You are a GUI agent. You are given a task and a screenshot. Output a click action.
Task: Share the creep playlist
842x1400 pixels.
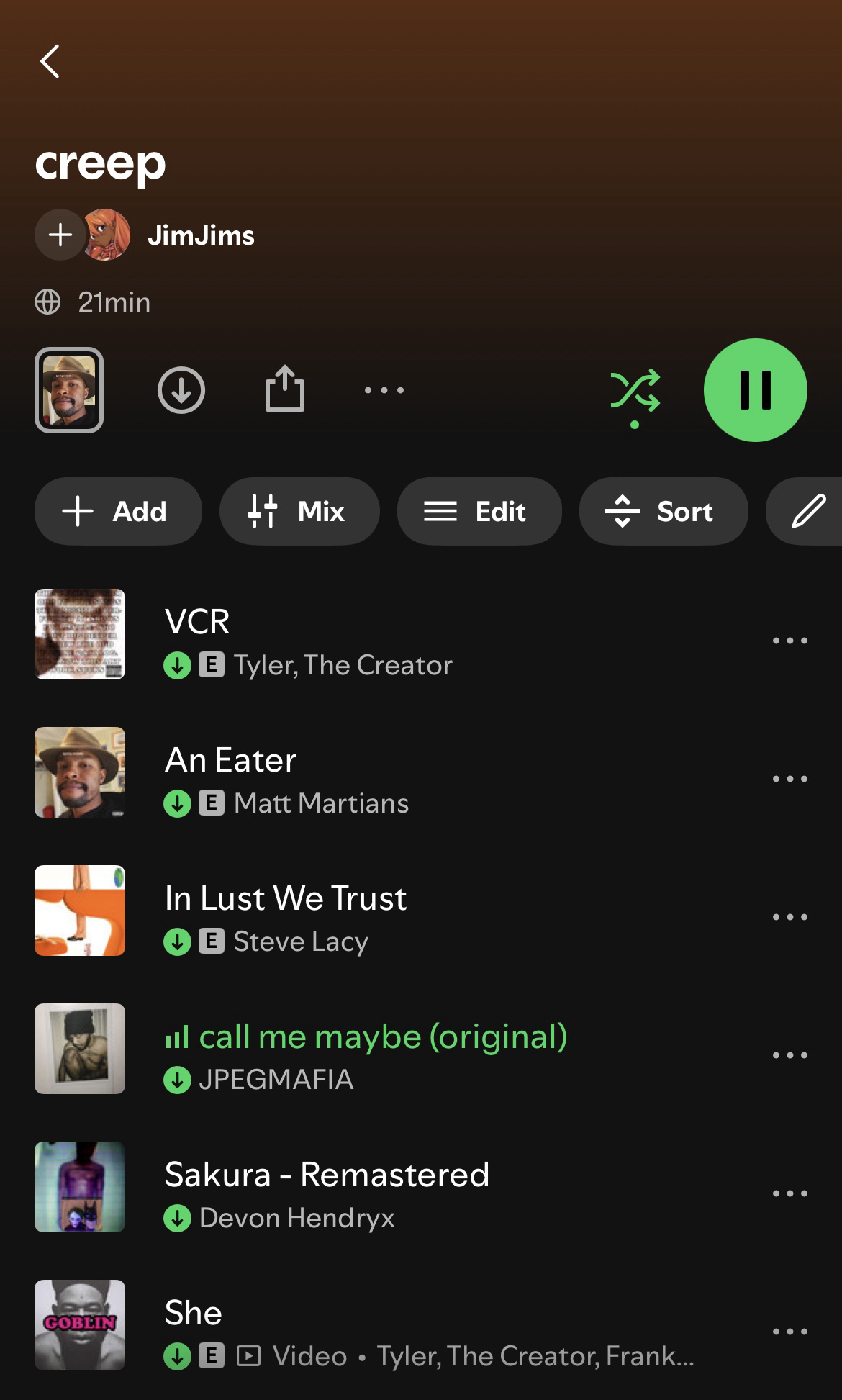click(285, 389)
